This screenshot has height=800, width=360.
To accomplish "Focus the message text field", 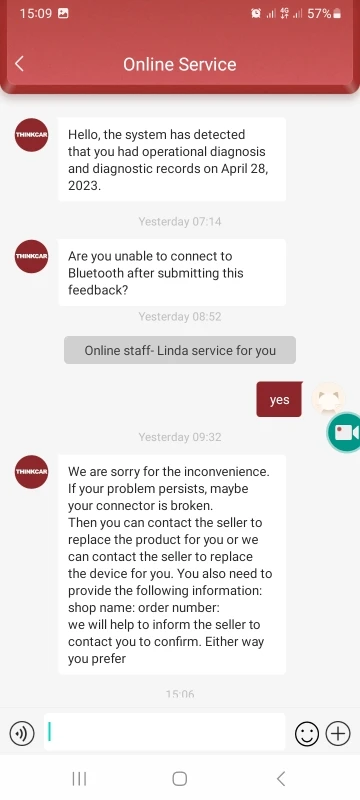I will tap(164, 732).
